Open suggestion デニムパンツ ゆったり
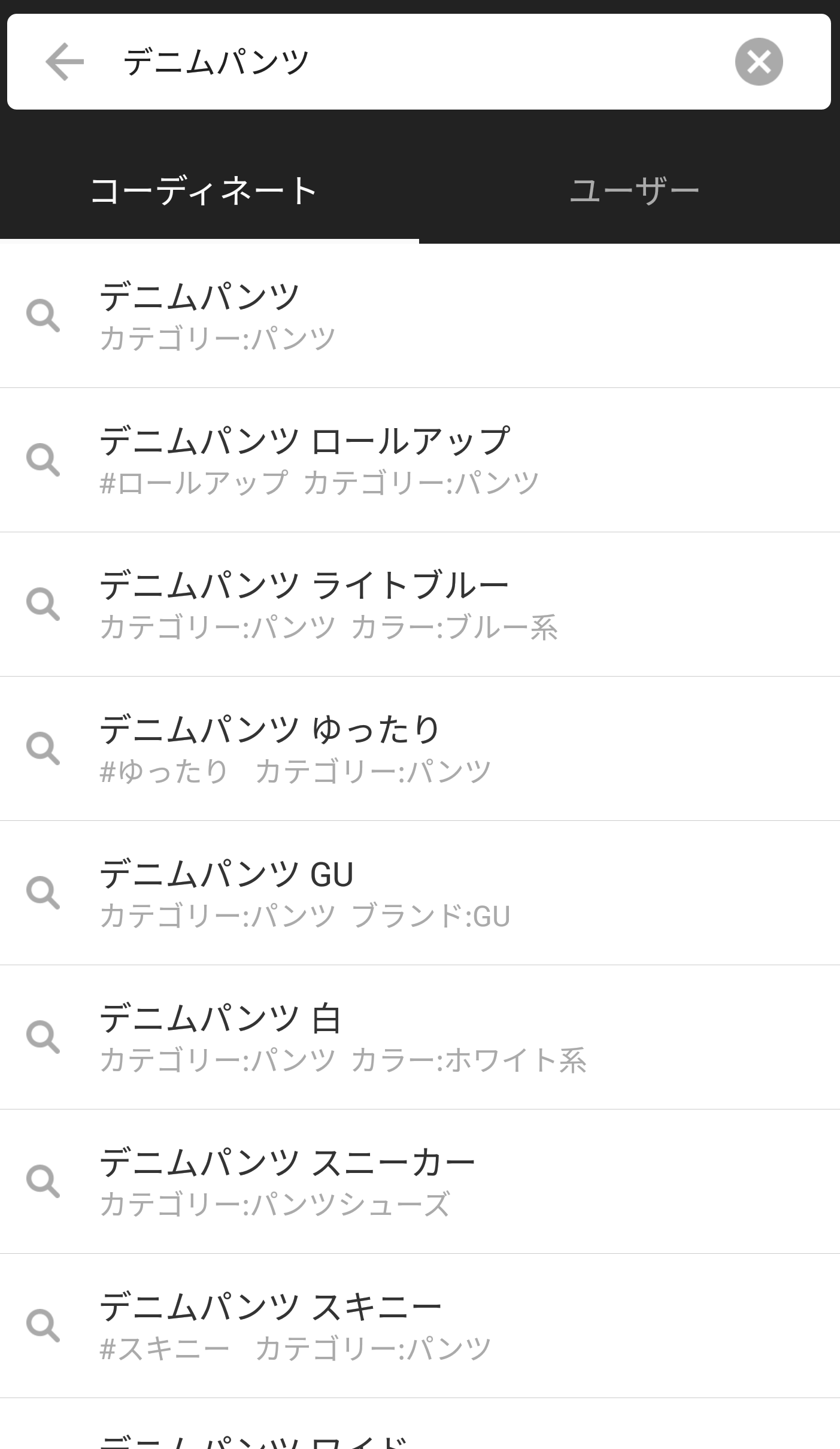The height and width of the screenshot is (1449, 840). (x=420, y=748)
